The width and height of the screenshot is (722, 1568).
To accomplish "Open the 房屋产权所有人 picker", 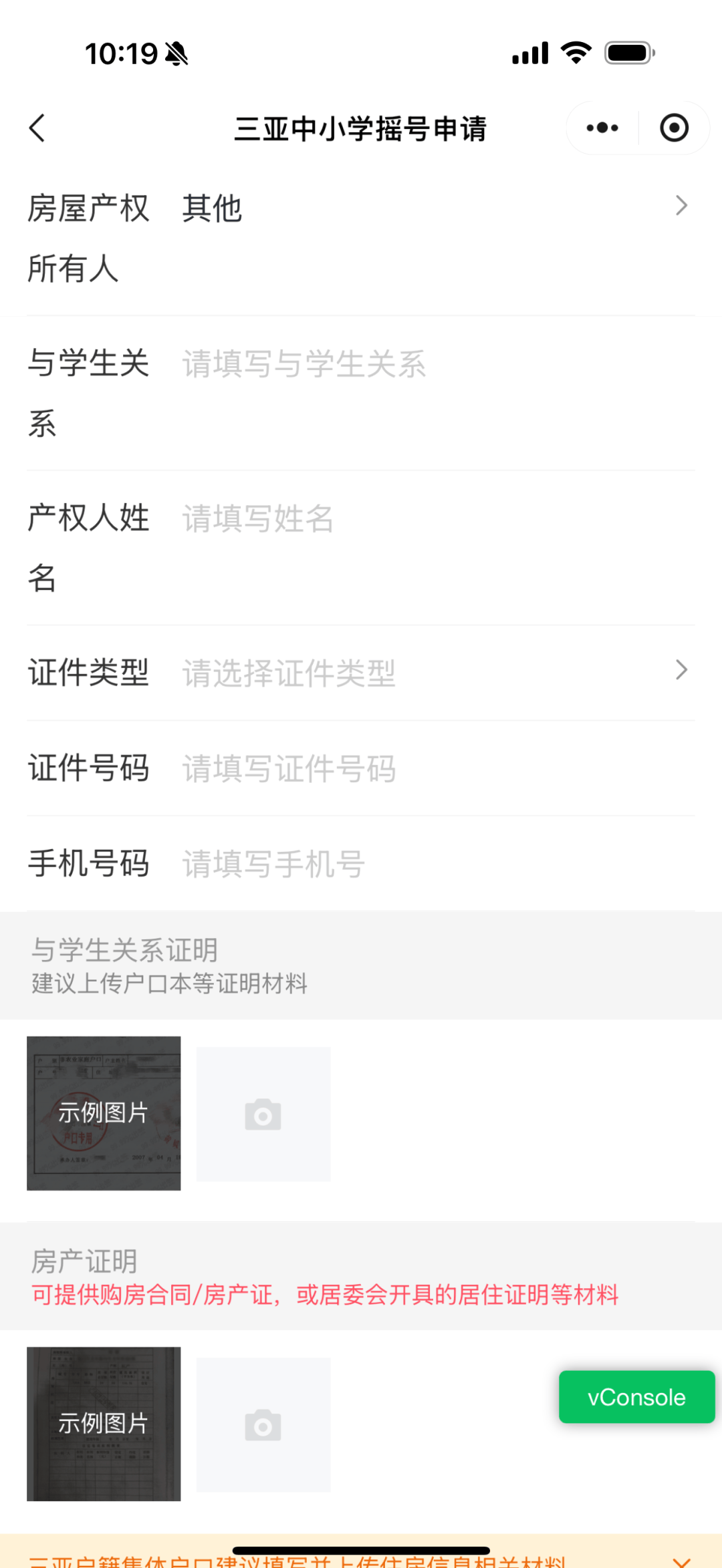I will (x=428, y=208).
